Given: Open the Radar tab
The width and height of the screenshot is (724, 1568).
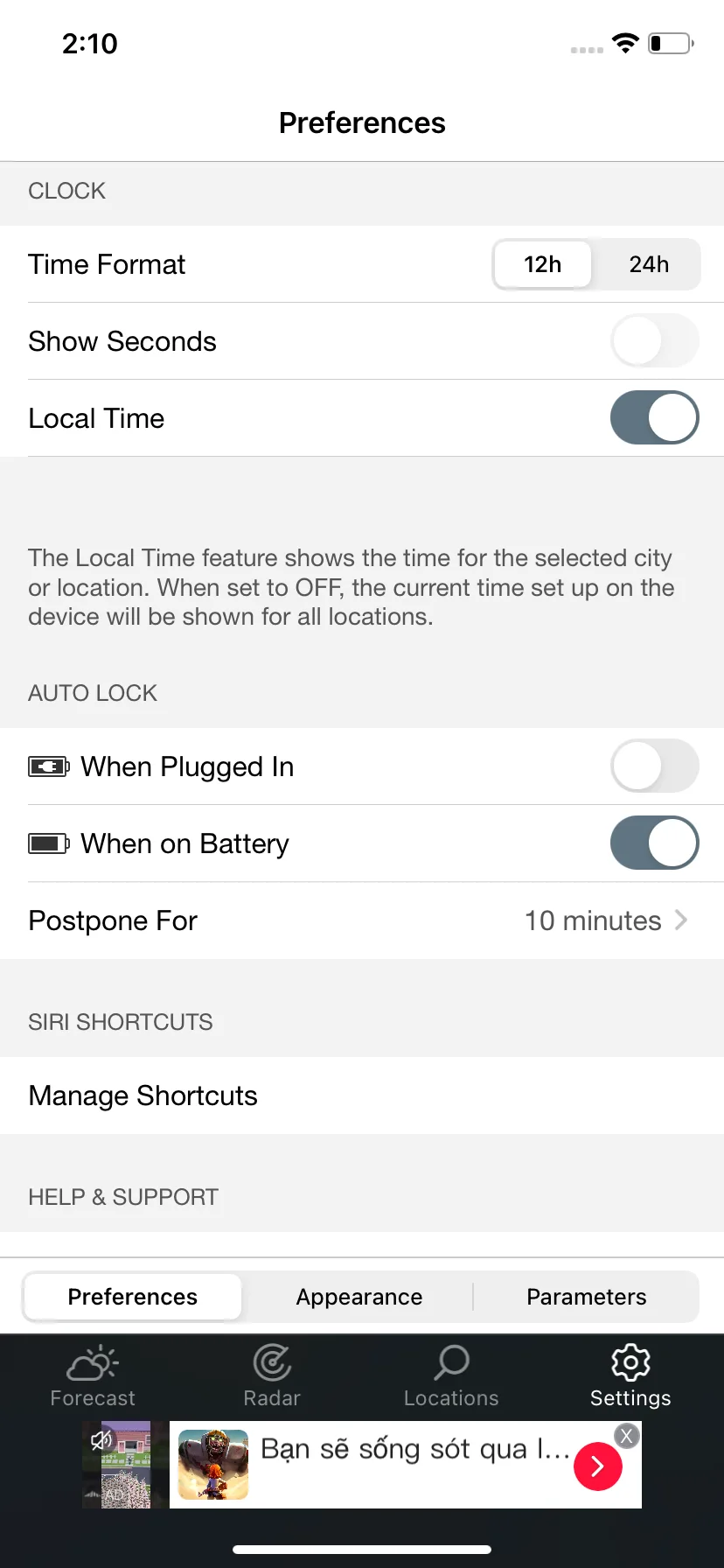Looking at the screenshot, I should [272, 1375].
